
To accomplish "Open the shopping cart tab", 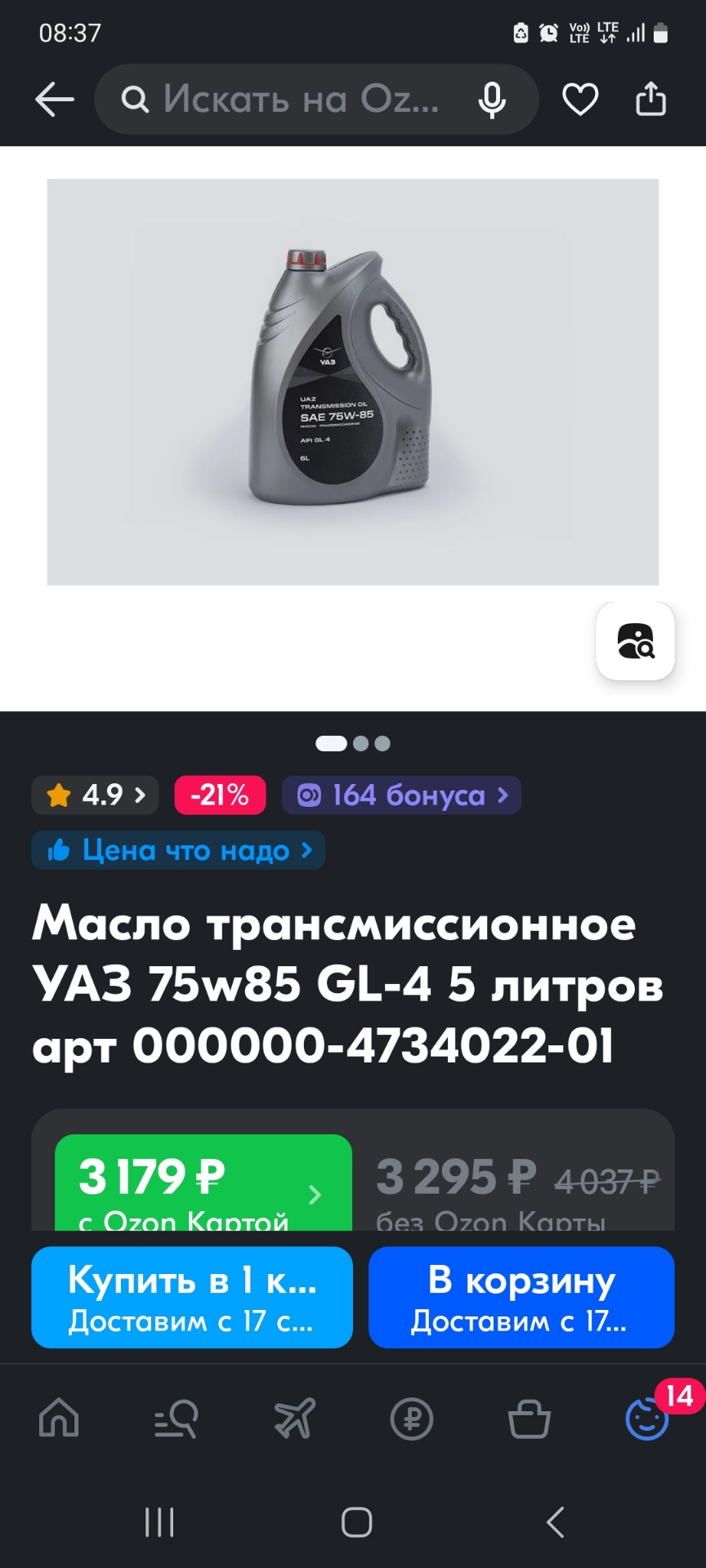I will [529, 1419].
